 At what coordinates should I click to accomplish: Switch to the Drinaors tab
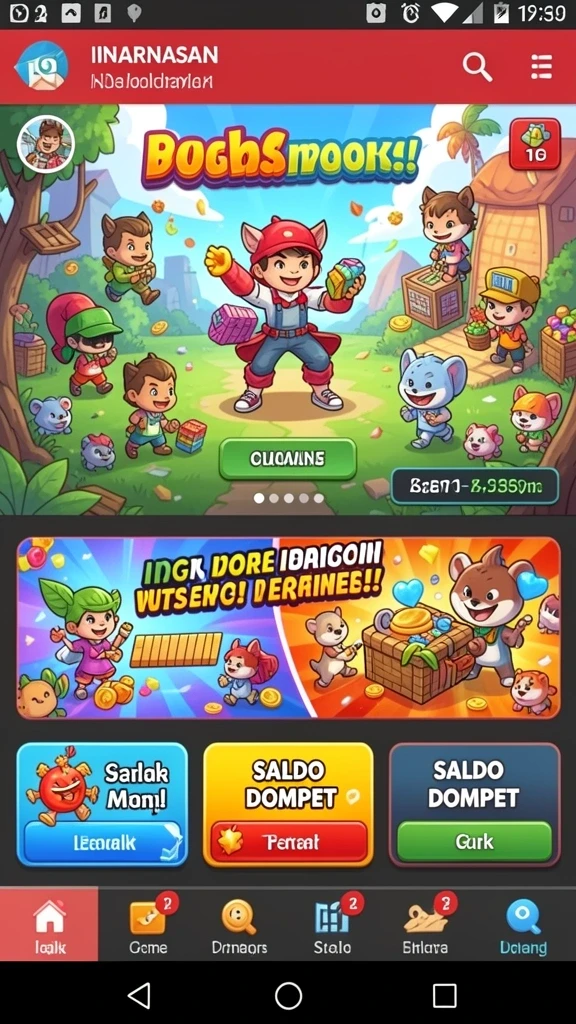239,924
